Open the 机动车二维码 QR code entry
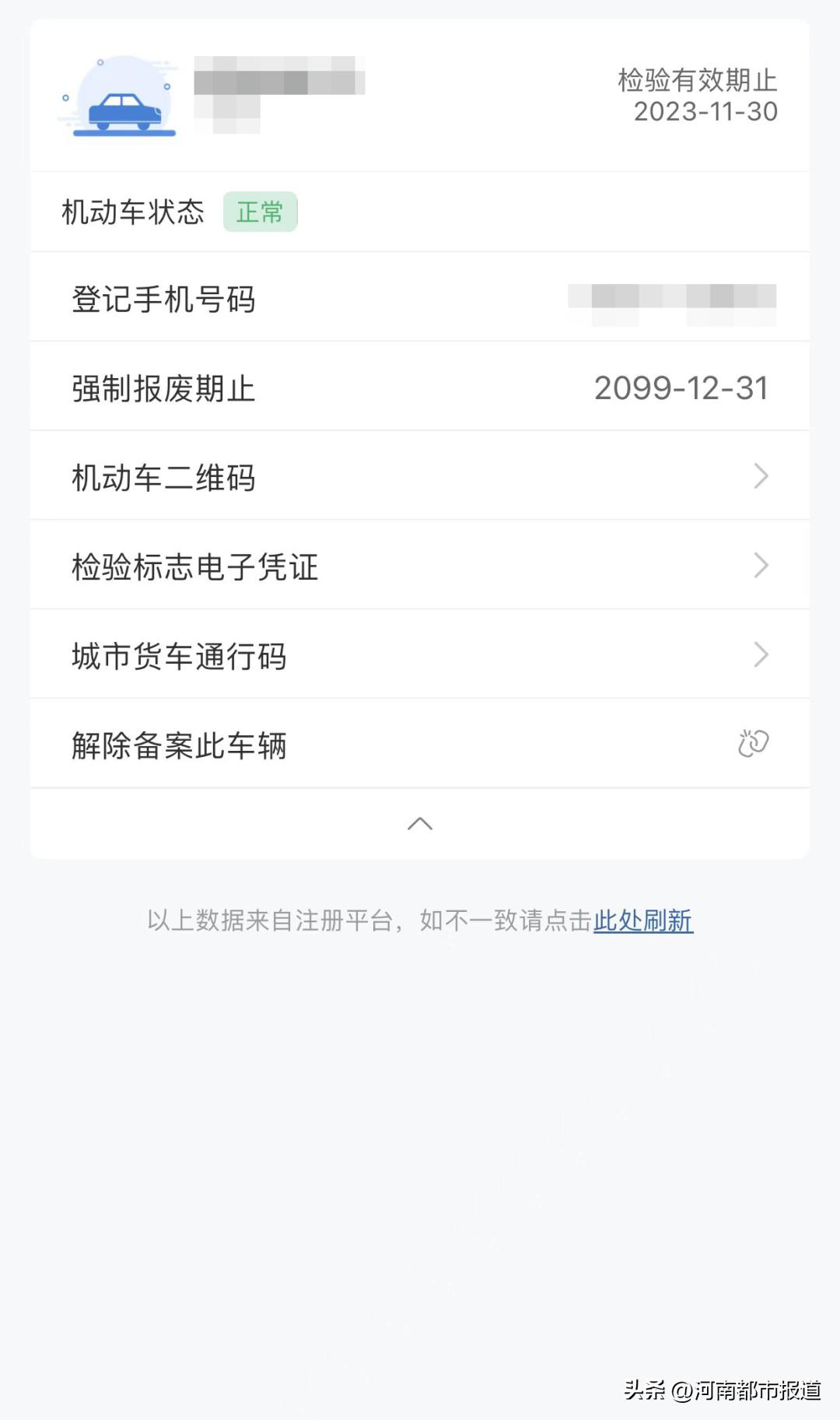Image resolution: width=840 pixels, height=1420 pixels. tap(420, 475)
